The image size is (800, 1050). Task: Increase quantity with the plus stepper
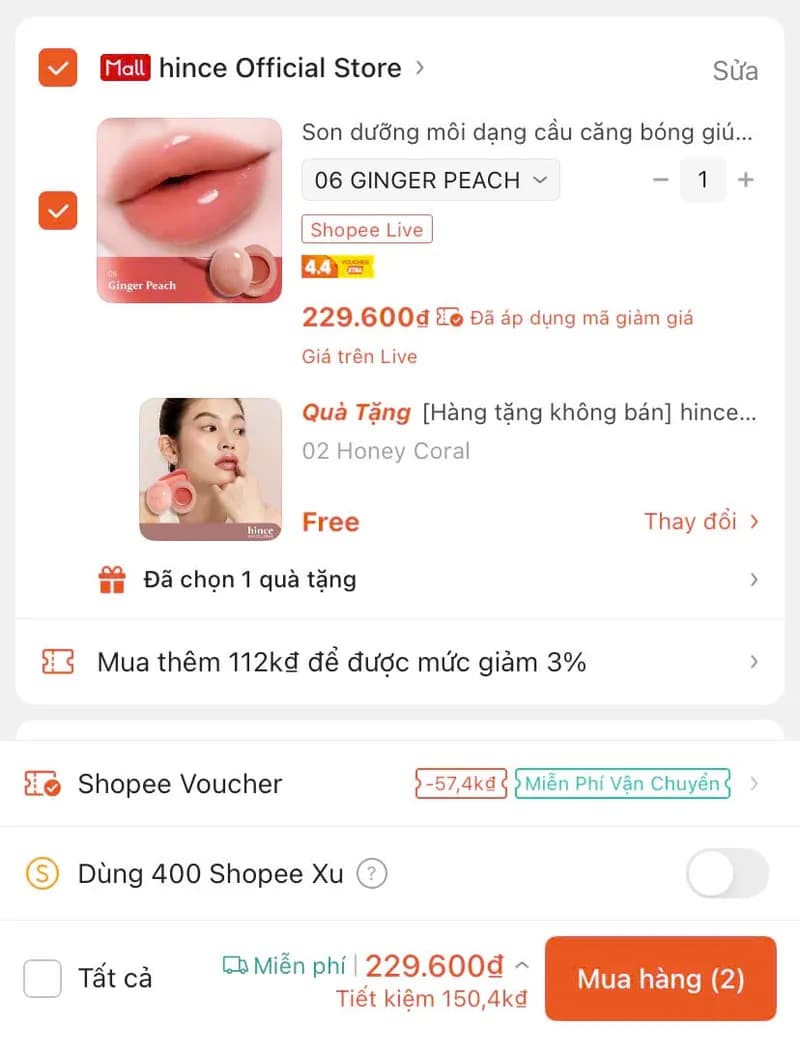pos(746,180)
